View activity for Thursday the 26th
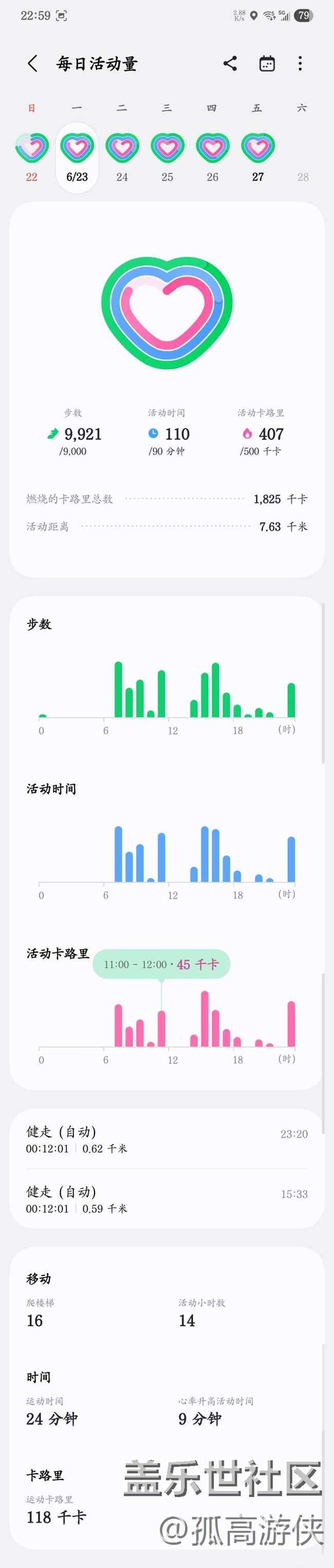The image size is (334, 1568). 212,156
